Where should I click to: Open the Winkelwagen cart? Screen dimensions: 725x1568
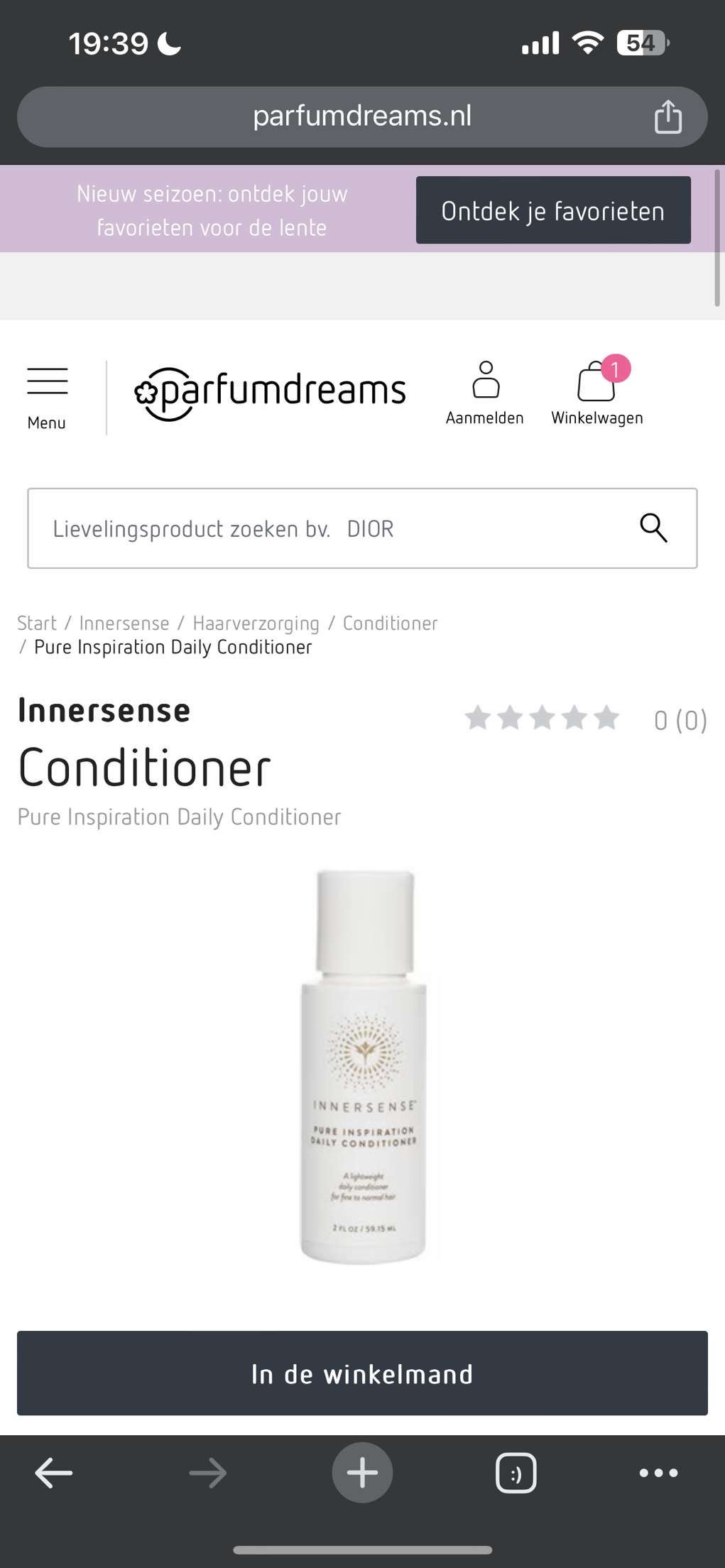[596, 394]
